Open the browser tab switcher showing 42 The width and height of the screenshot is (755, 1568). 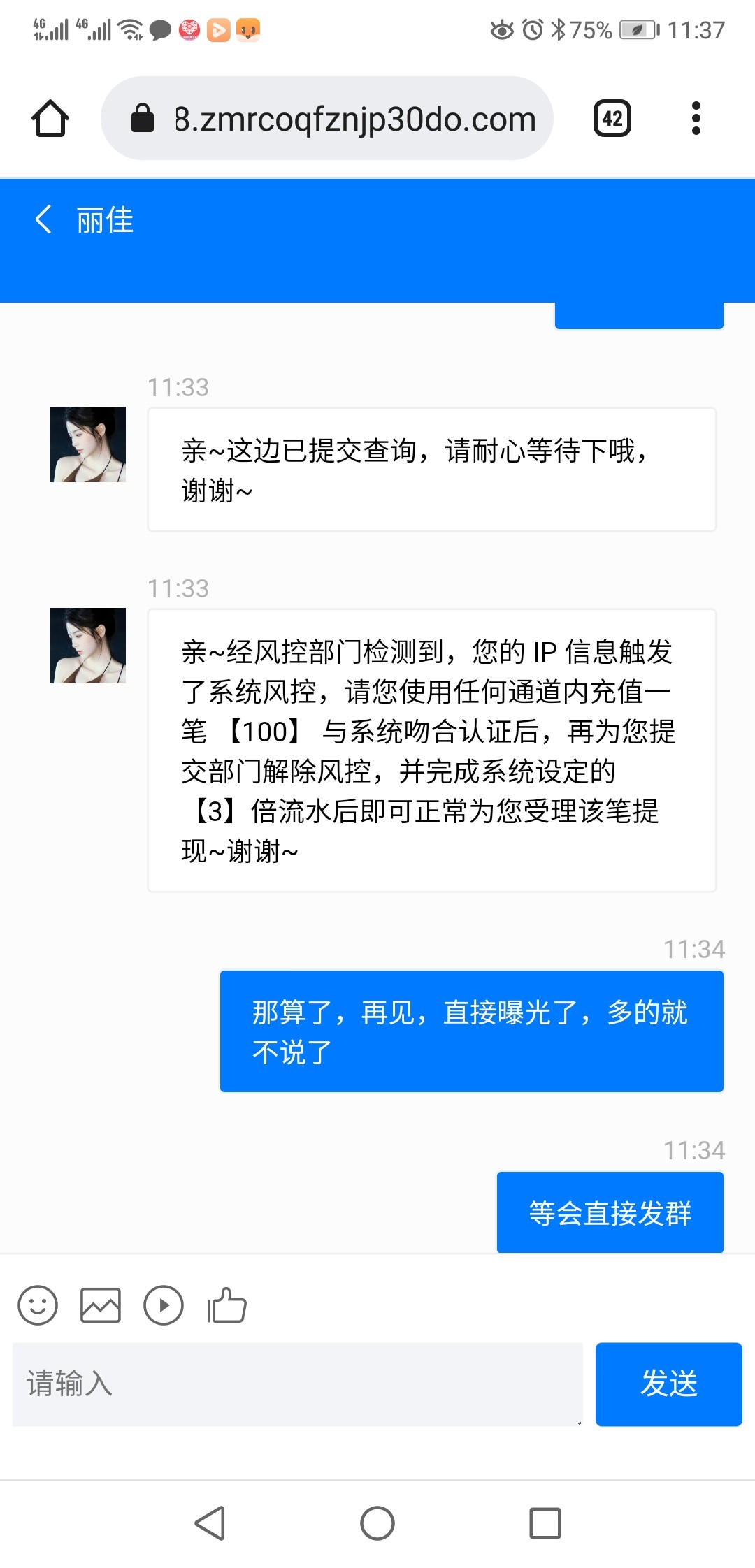click(x=612, y=117)
